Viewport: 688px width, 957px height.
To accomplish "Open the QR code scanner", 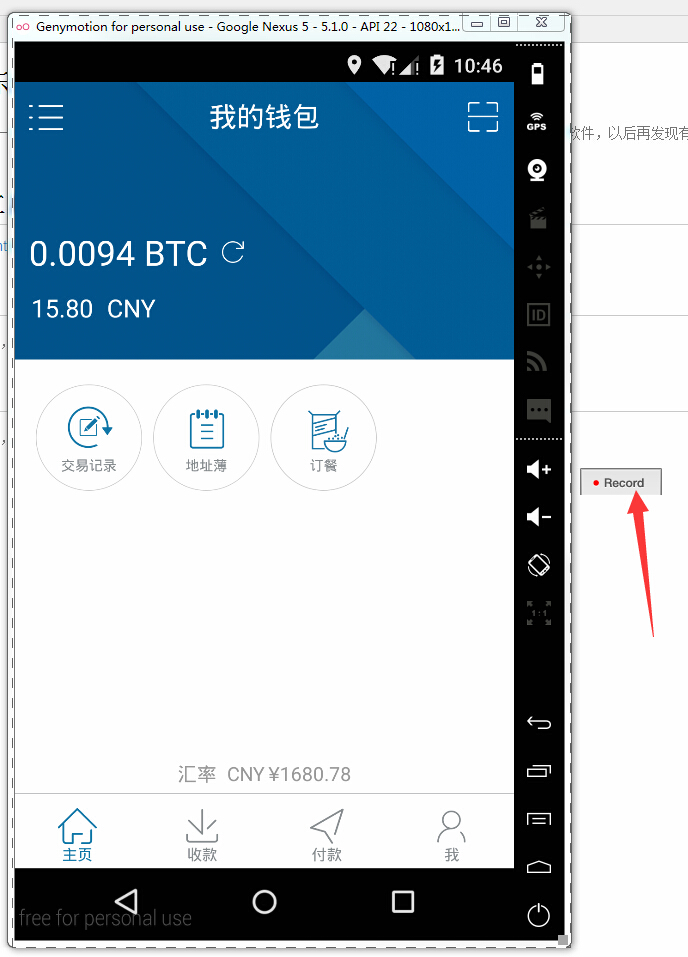I will 483,117.
